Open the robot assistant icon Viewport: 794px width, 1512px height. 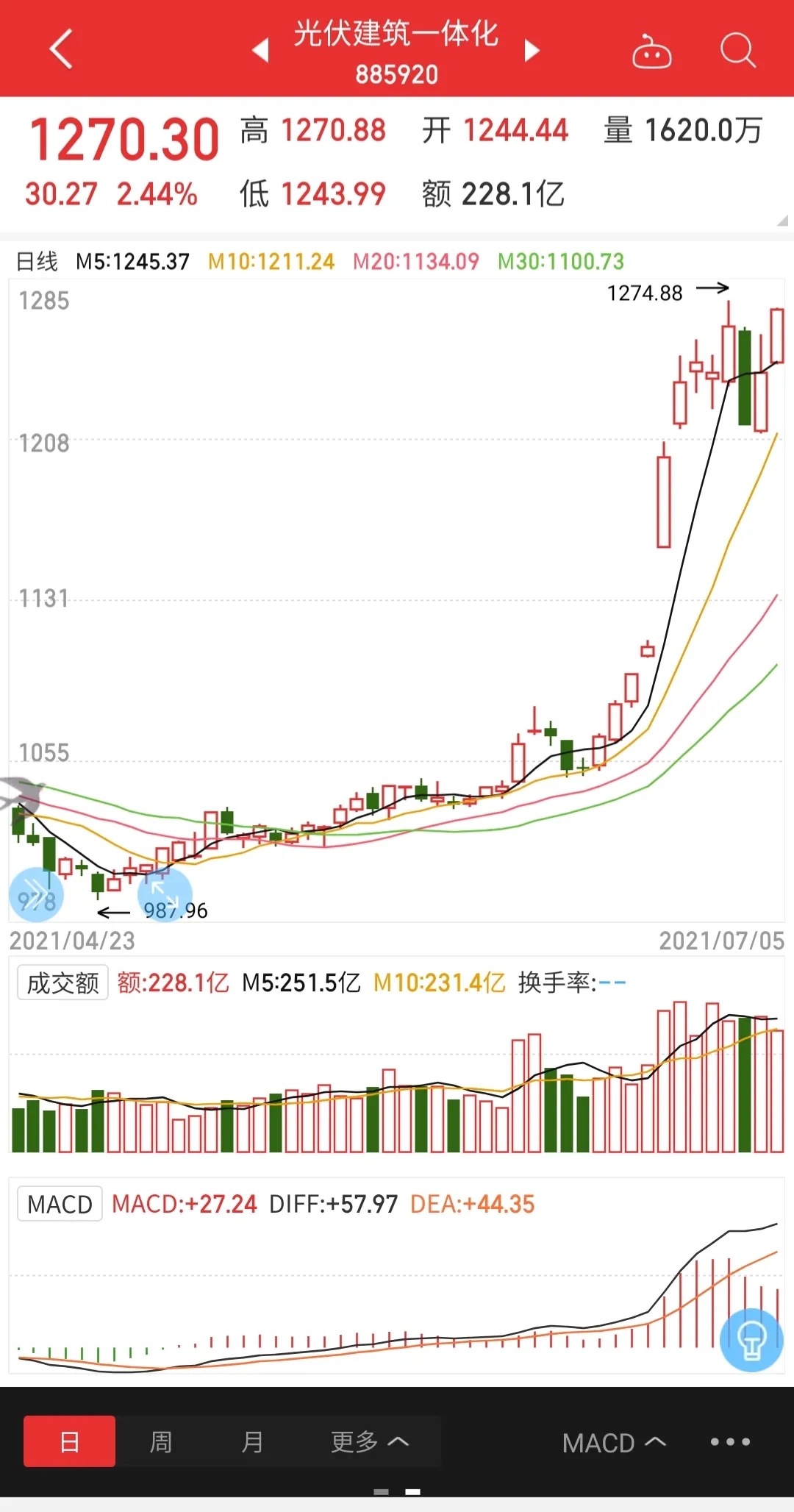click(651, 51)
